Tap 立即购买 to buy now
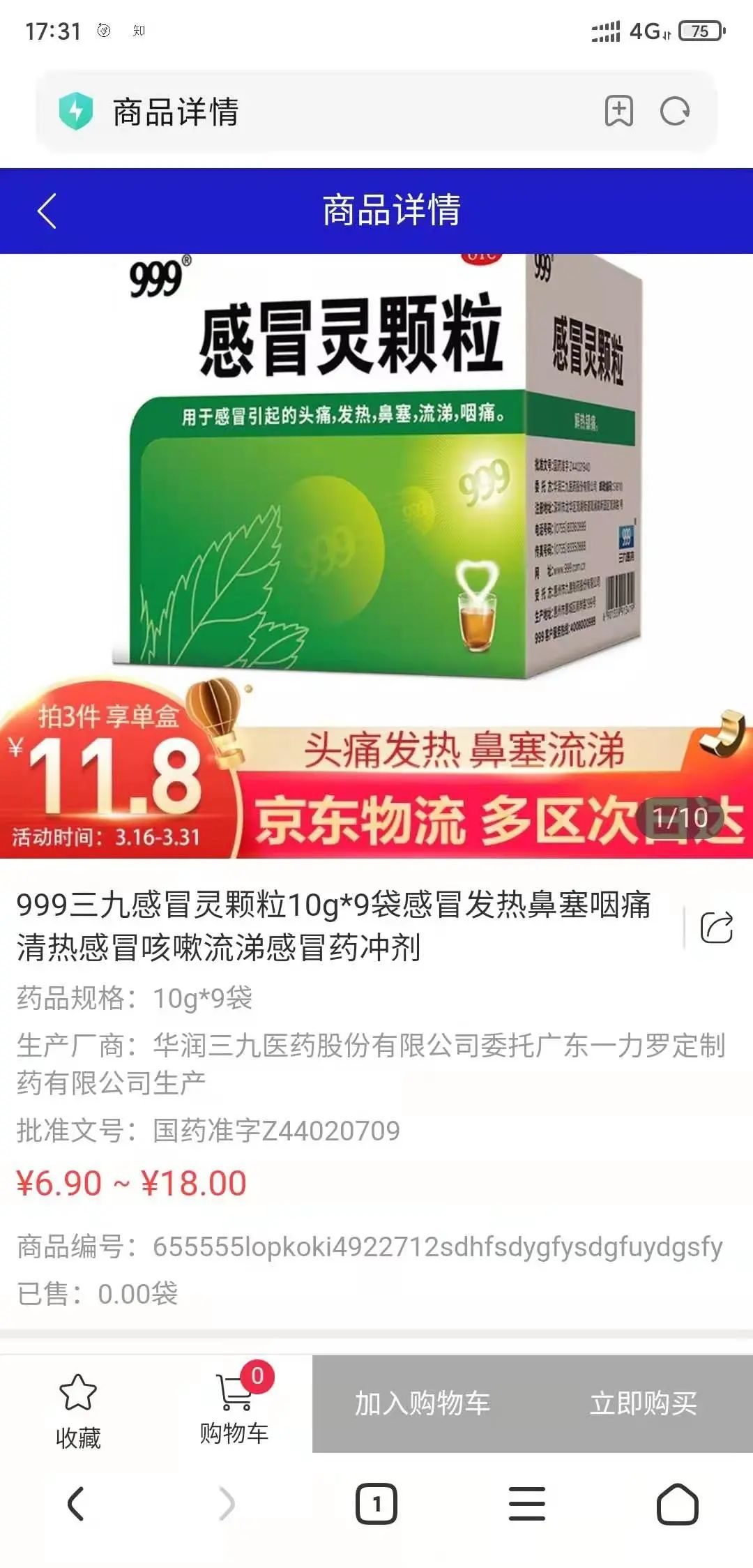 point(643,1403)
